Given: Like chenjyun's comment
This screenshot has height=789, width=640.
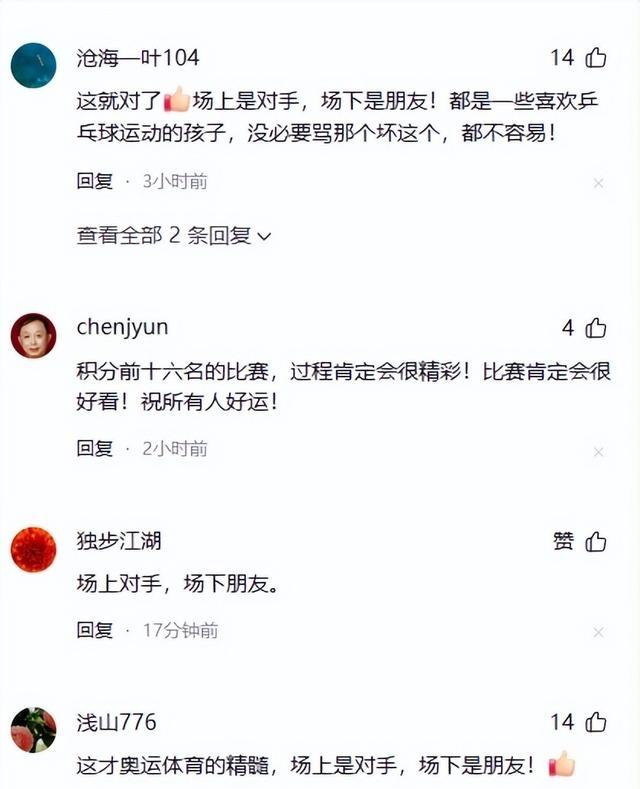Looking at the screenshot, I should 596,328.
